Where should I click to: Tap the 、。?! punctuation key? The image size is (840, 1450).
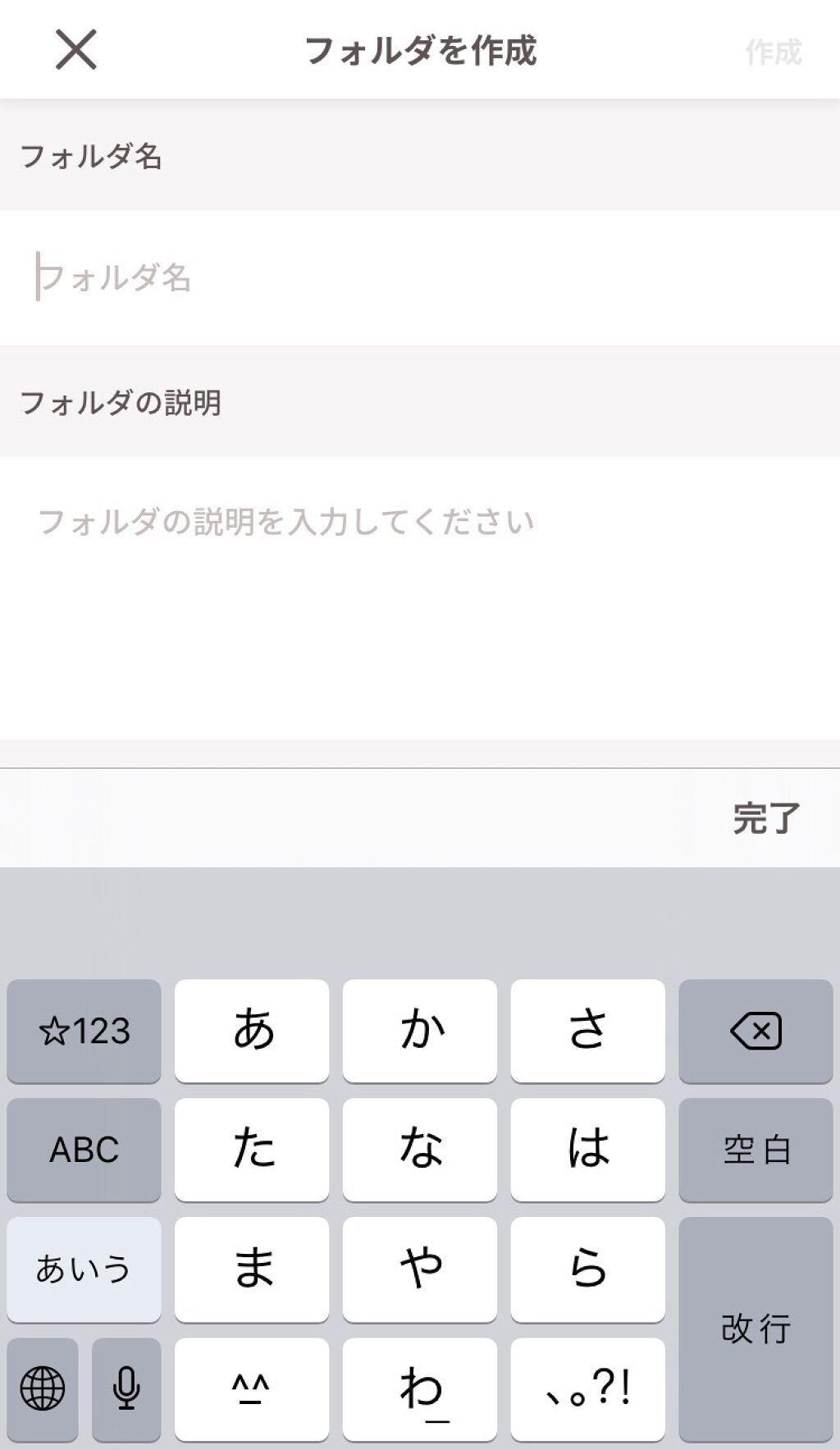point(588,1388)
